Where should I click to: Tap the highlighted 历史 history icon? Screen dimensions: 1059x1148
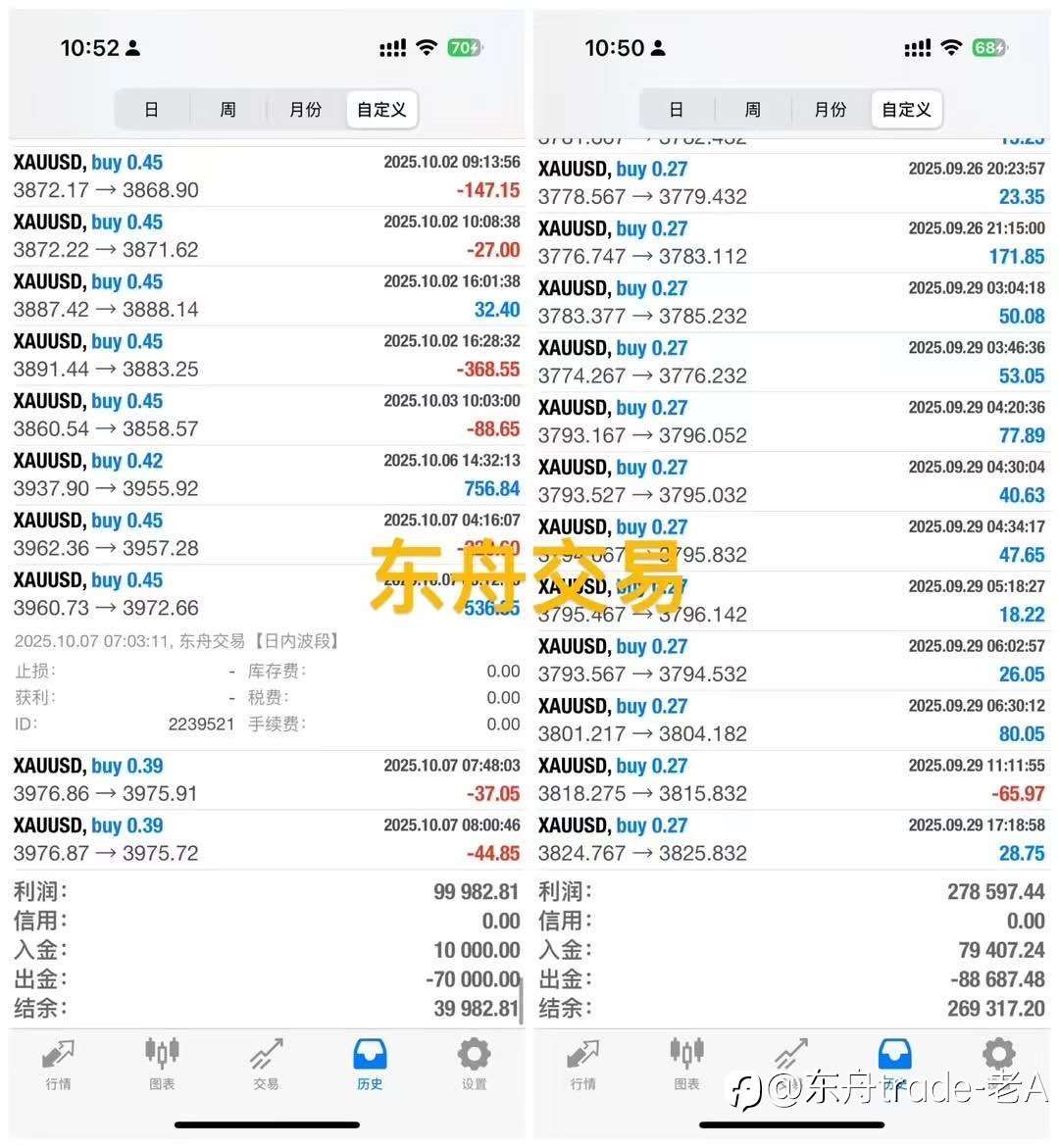coord(369,1059)
